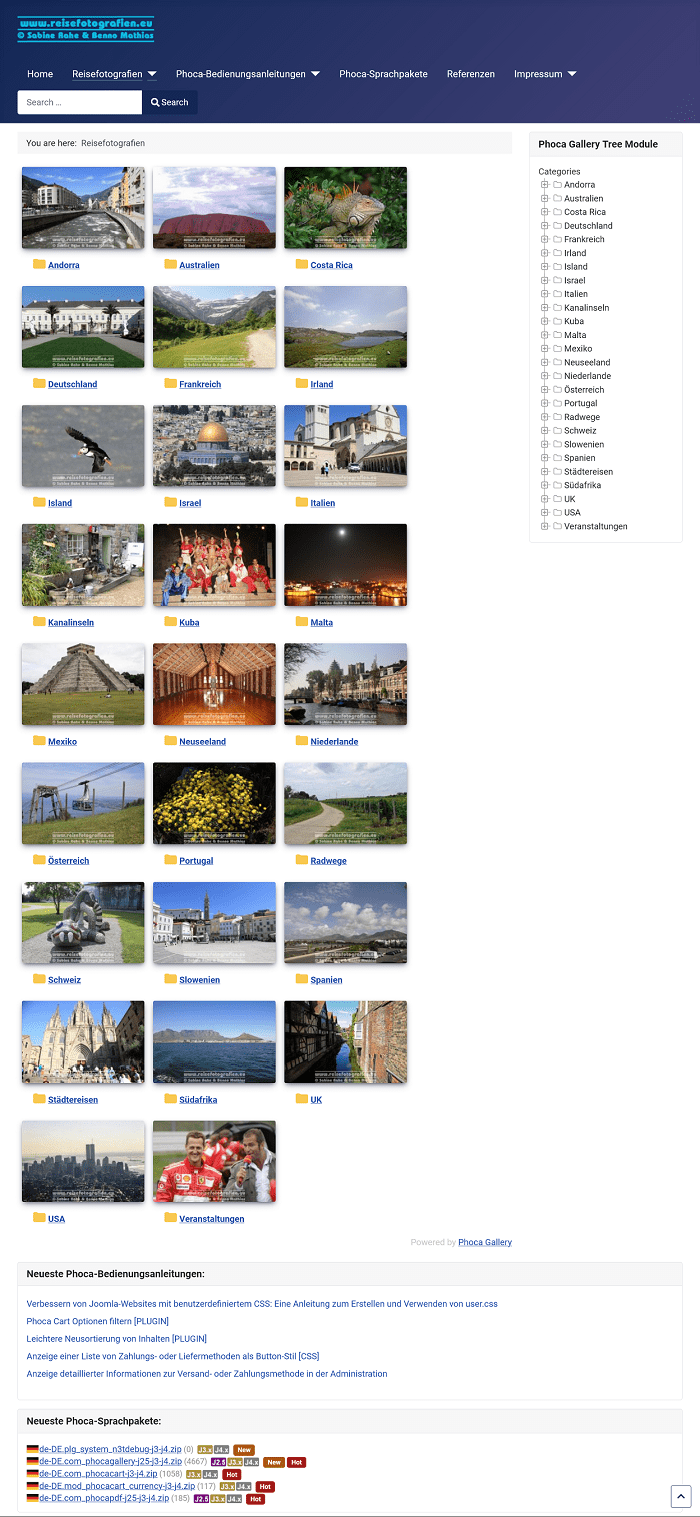Open the Kuba gallery thumbnail
This screenshot has height=1517, width=700.
pyautogui.click(x=214, y=564)
